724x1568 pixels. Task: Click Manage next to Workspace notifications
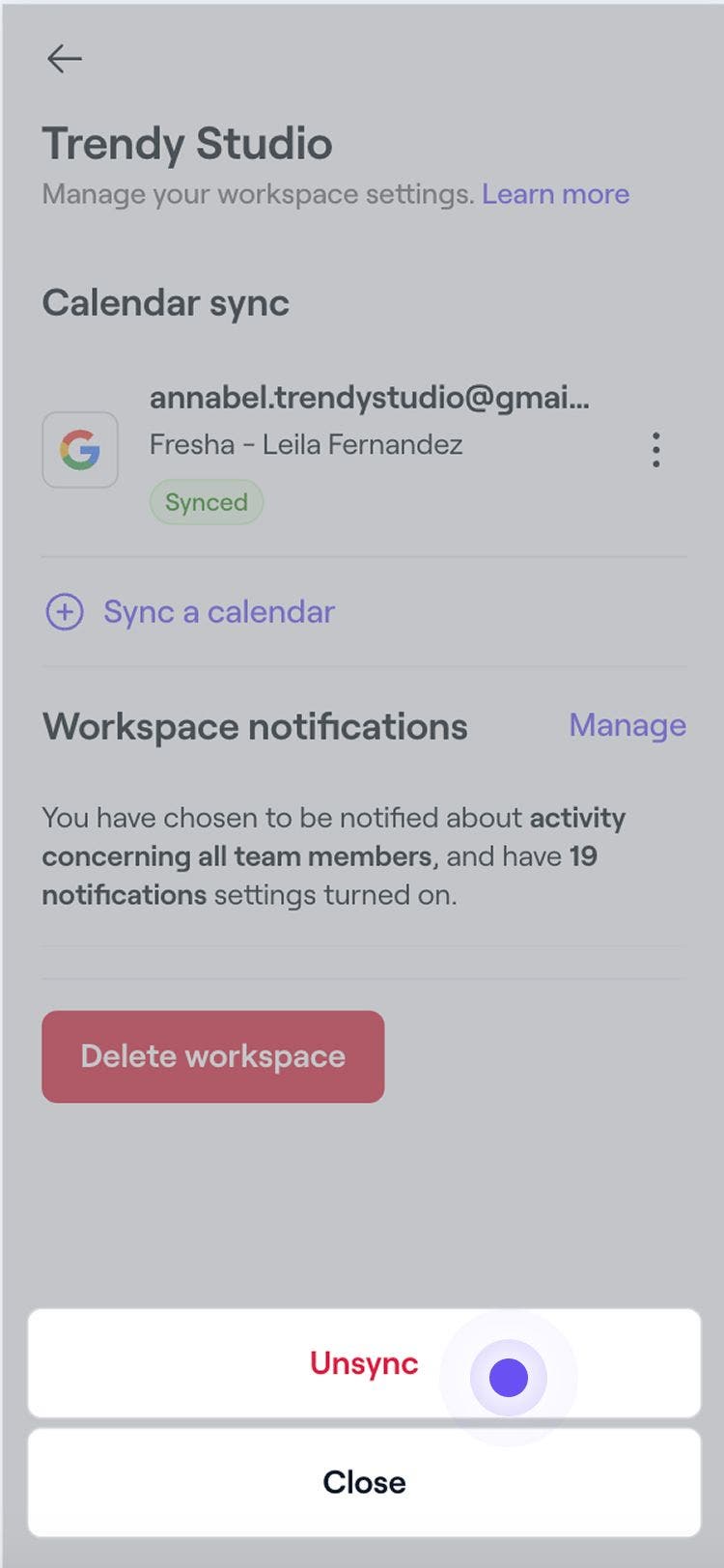627,725
